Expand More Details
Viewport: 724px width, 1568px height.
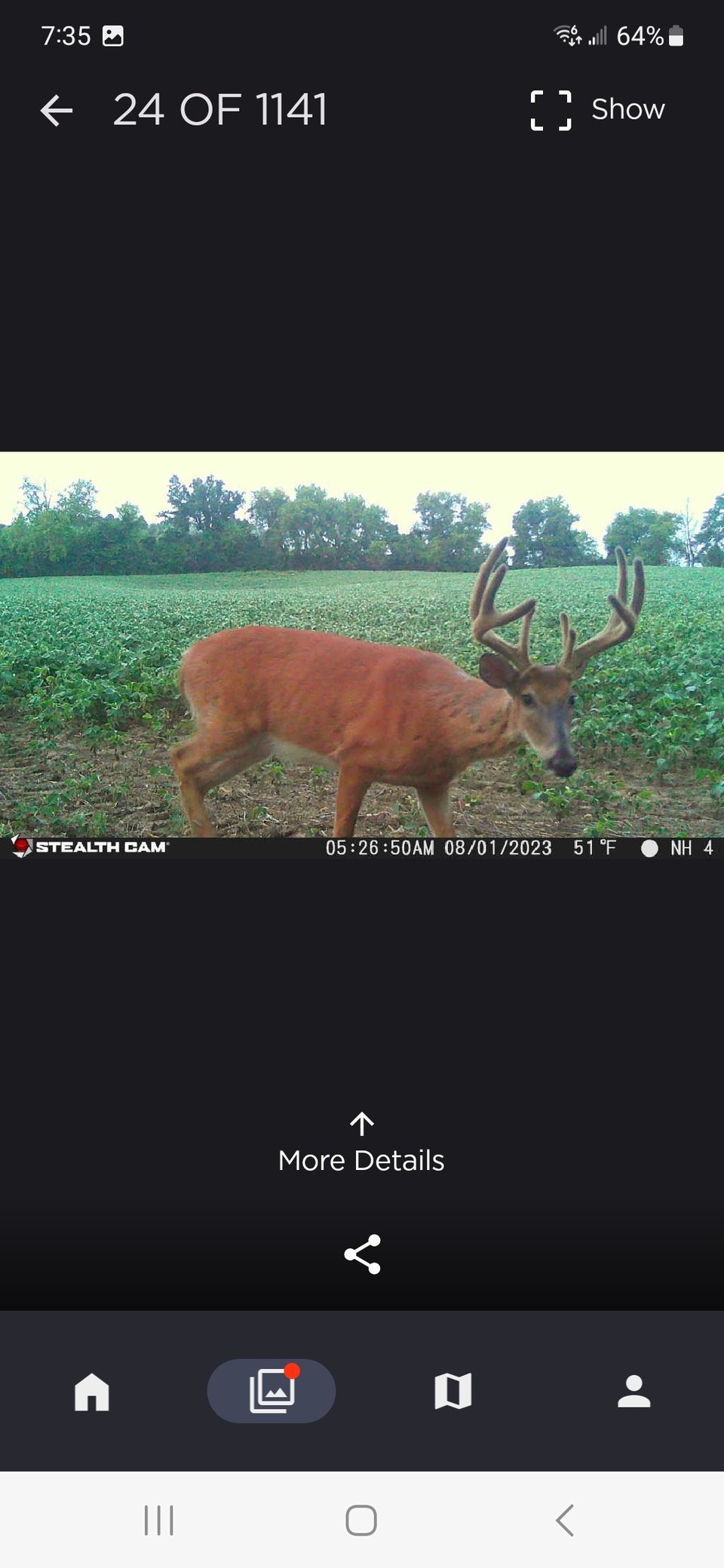click(x=361, y=1144)
